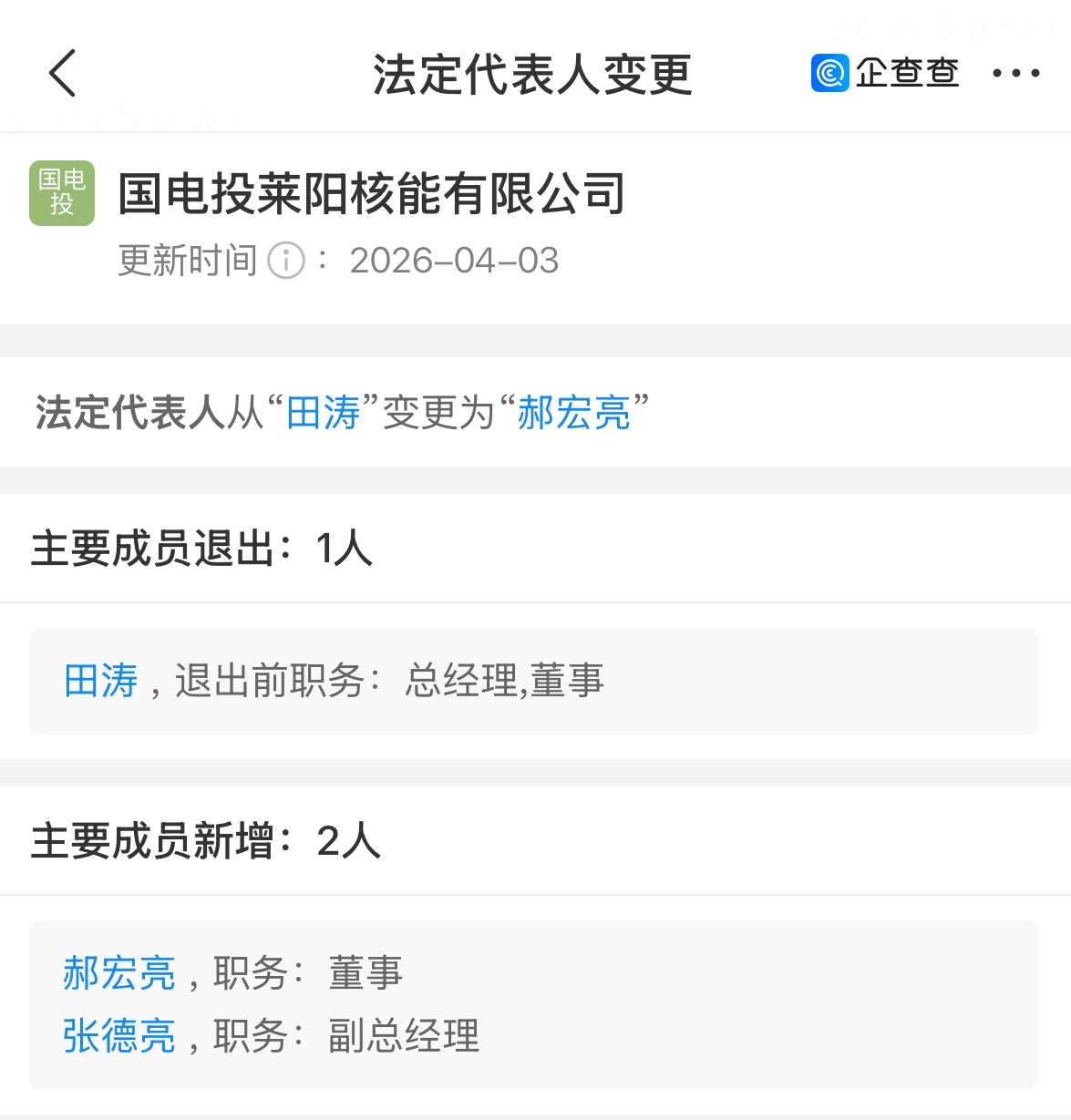Image resolution: width=1071 pixels, height=1120 pixels.
Task: Open 郝宏亮 link in legal representative change line
Action: [574, 413]
